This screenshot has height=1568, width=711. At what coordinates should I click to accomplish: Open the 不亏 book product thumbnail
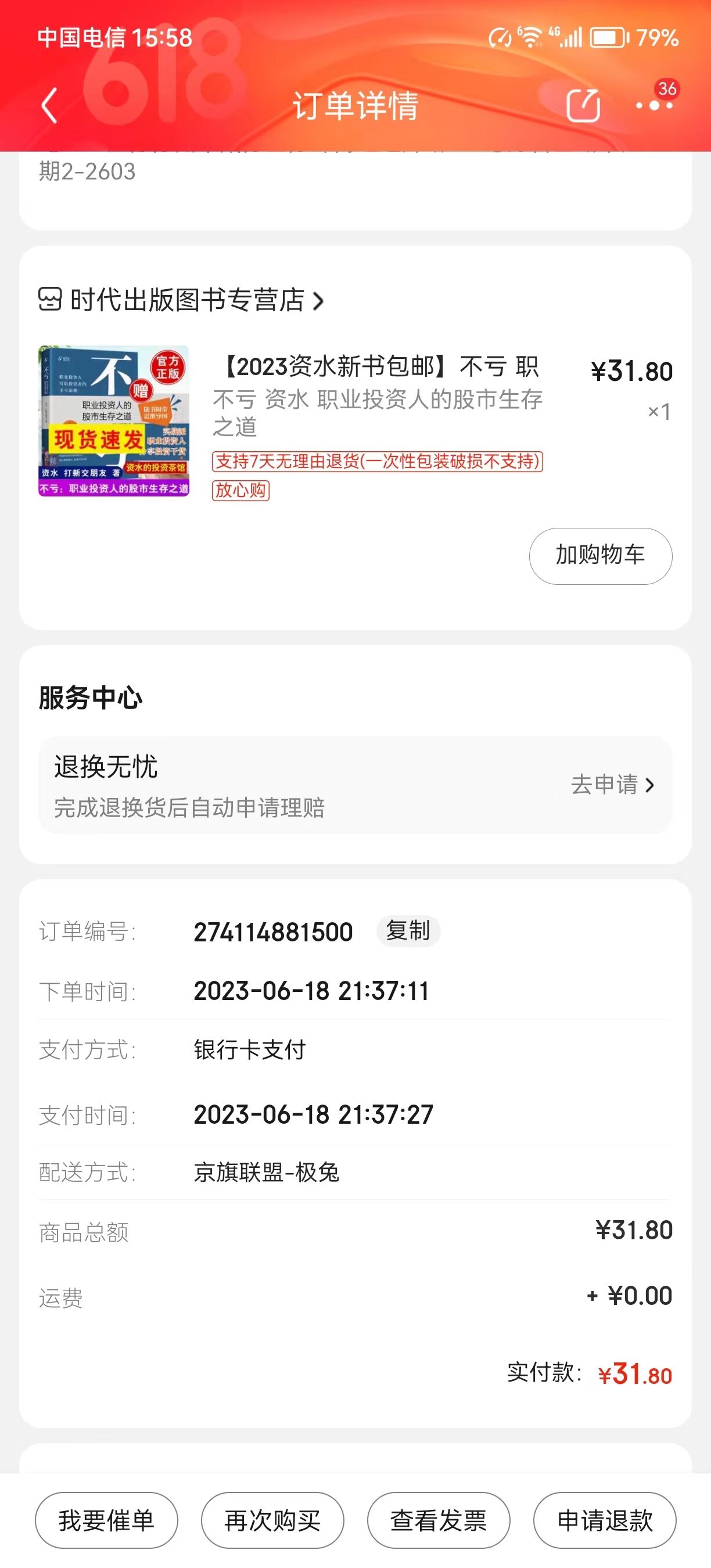click(x=114, y=421)
